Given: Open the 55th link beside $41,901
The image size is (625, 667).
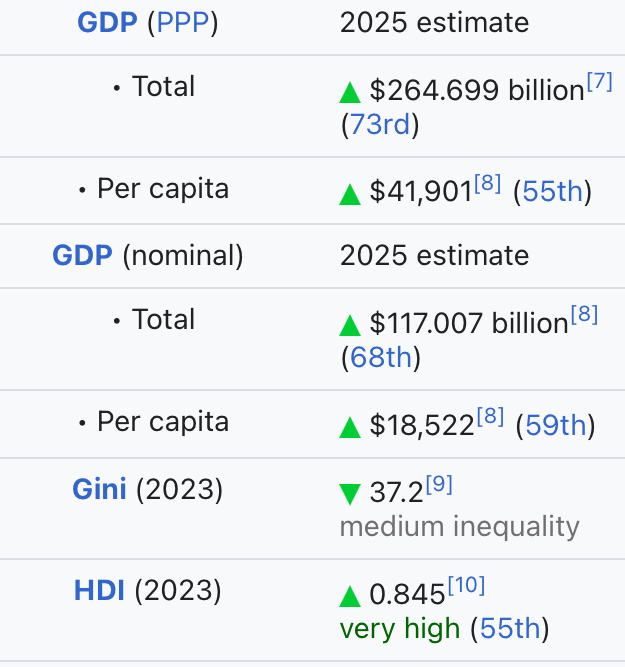Looking at the screenshot, I should (x=553, y=191).
